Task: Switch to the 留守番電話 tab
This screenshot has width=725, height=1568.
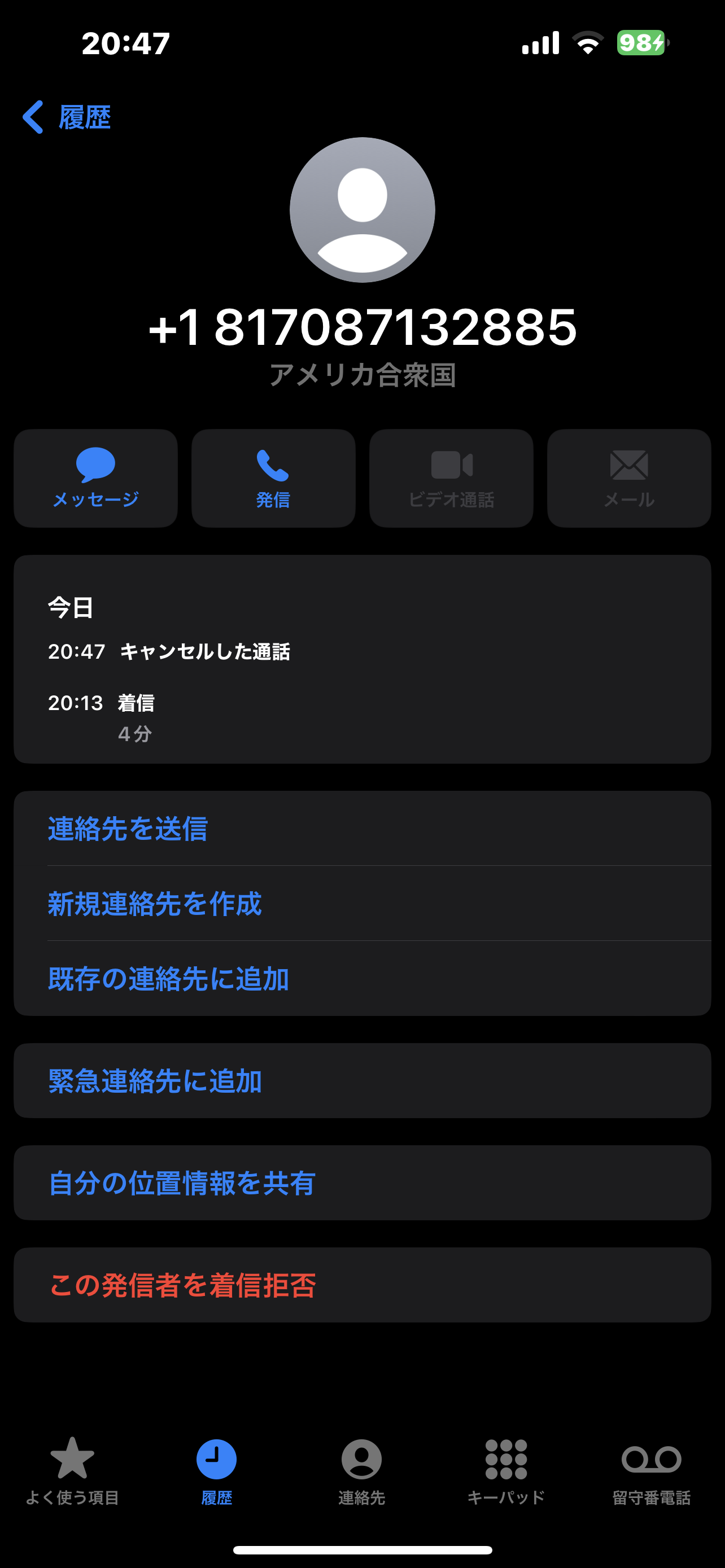Action: pyautogui.click(x=650, y=1470)
